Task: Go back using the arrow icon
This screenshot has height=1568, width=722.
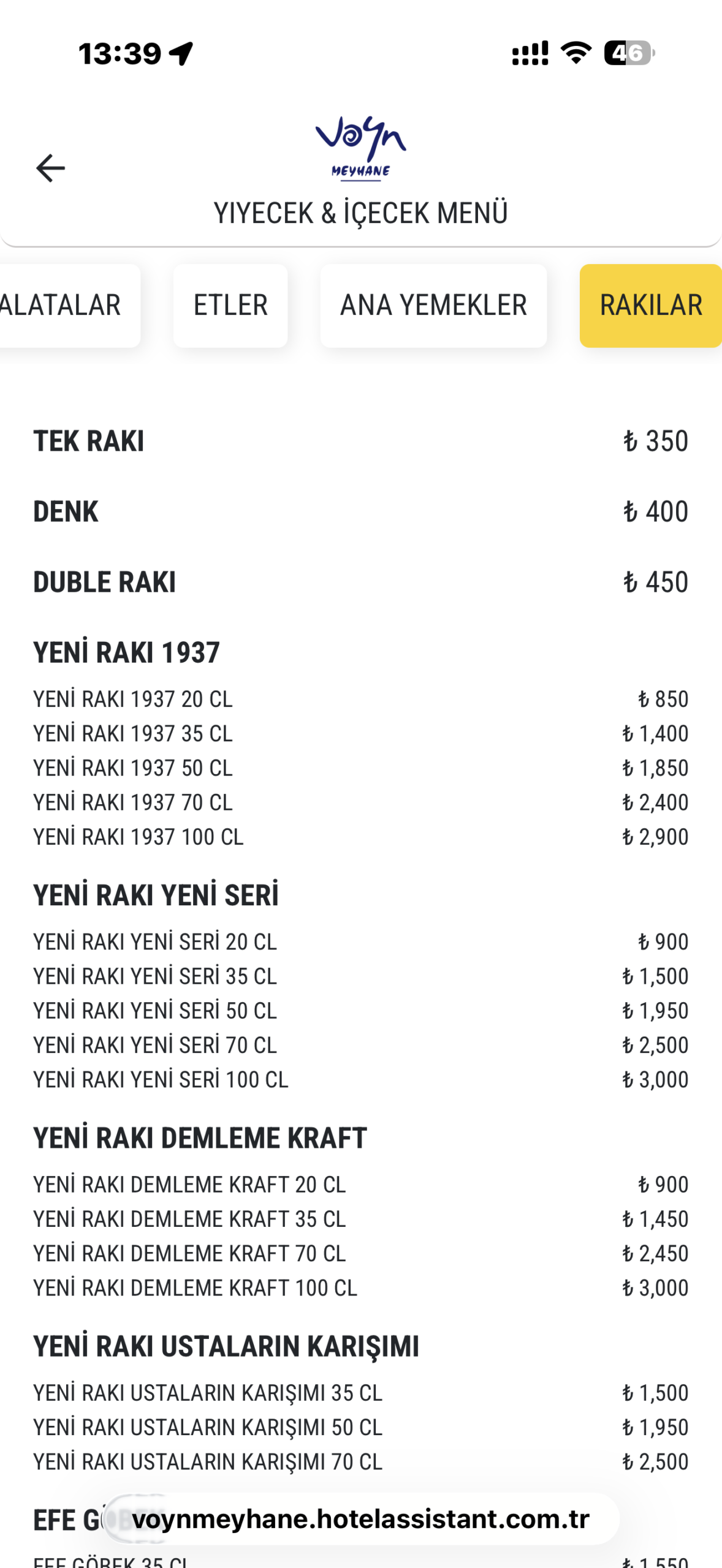Action: click(x=50, y=168)
